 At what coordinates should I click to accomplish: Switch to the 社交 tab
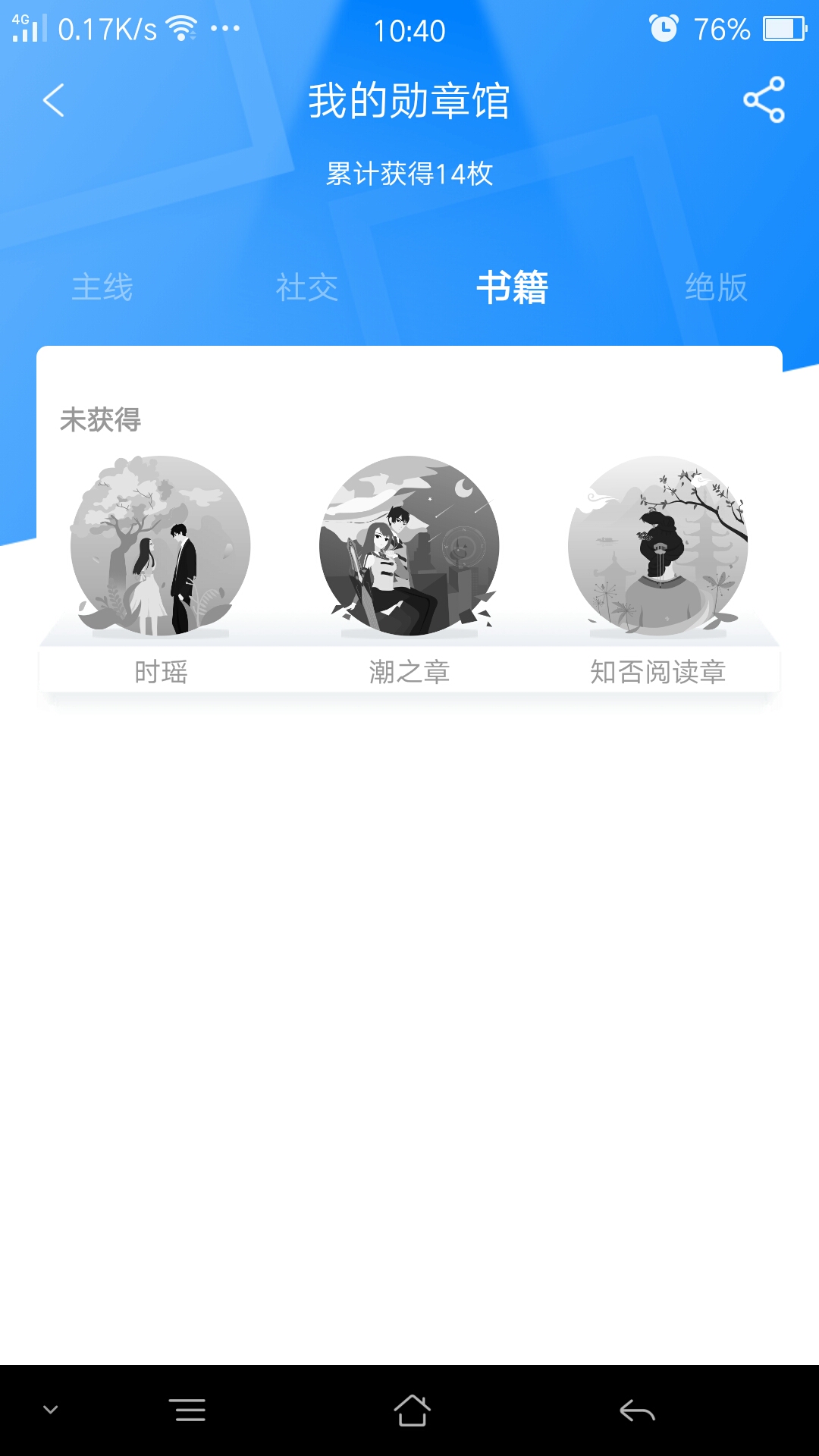(307, 287)
